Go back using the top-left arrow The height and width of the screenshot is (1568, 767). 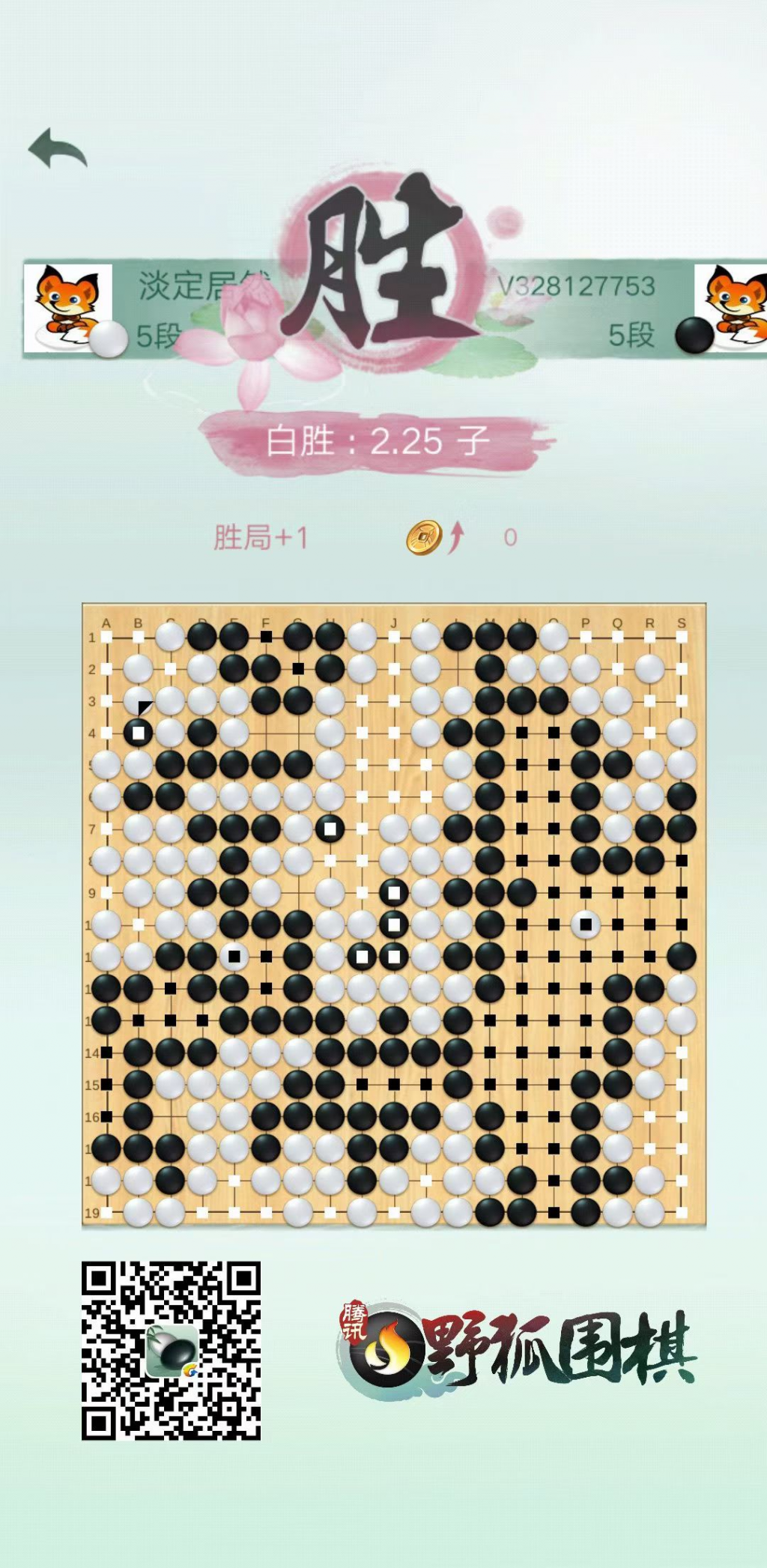(x=58, y=148)
